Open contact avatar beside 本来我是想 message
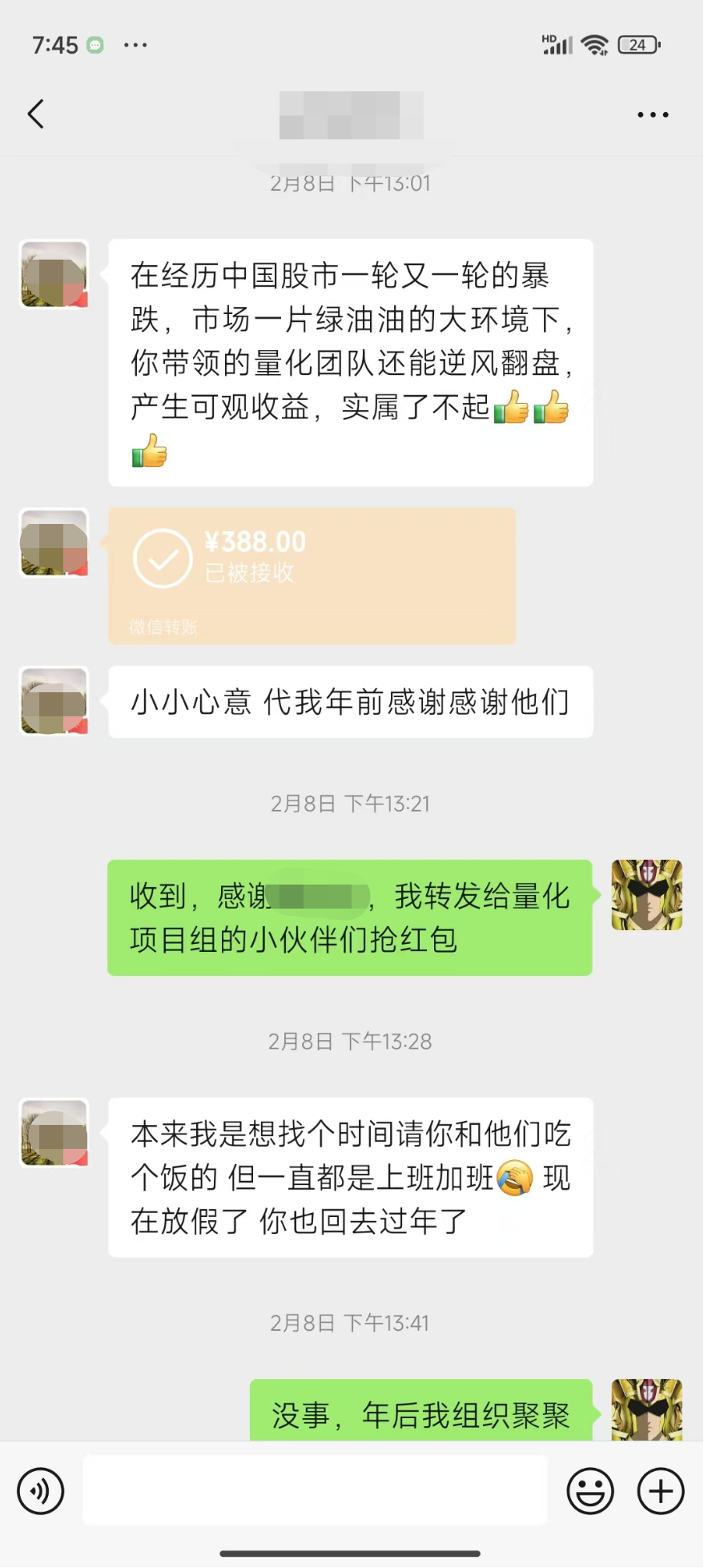704x1568 pixels. point(54,1133)
